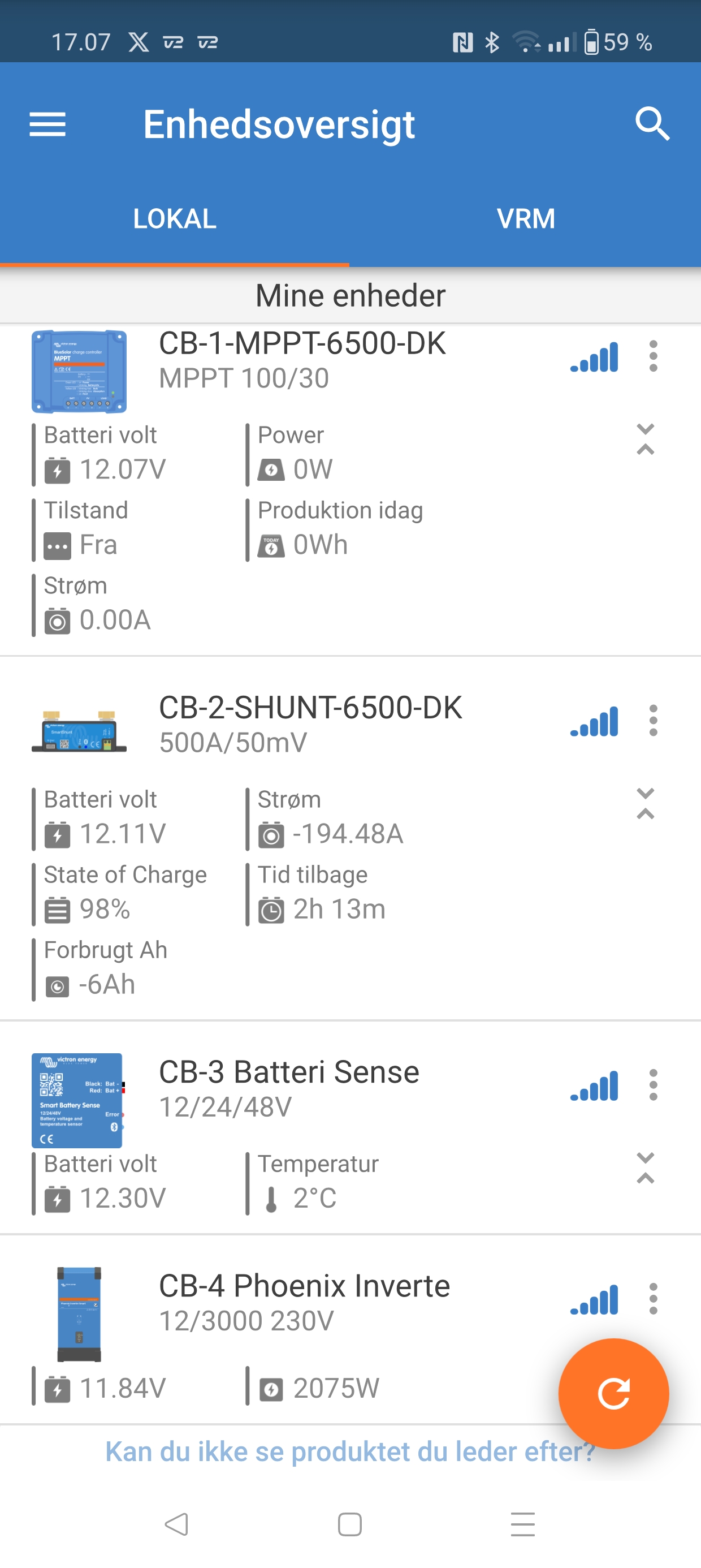Open 'Kan du ikke se produktet' help link

(x=350, y=1451)
